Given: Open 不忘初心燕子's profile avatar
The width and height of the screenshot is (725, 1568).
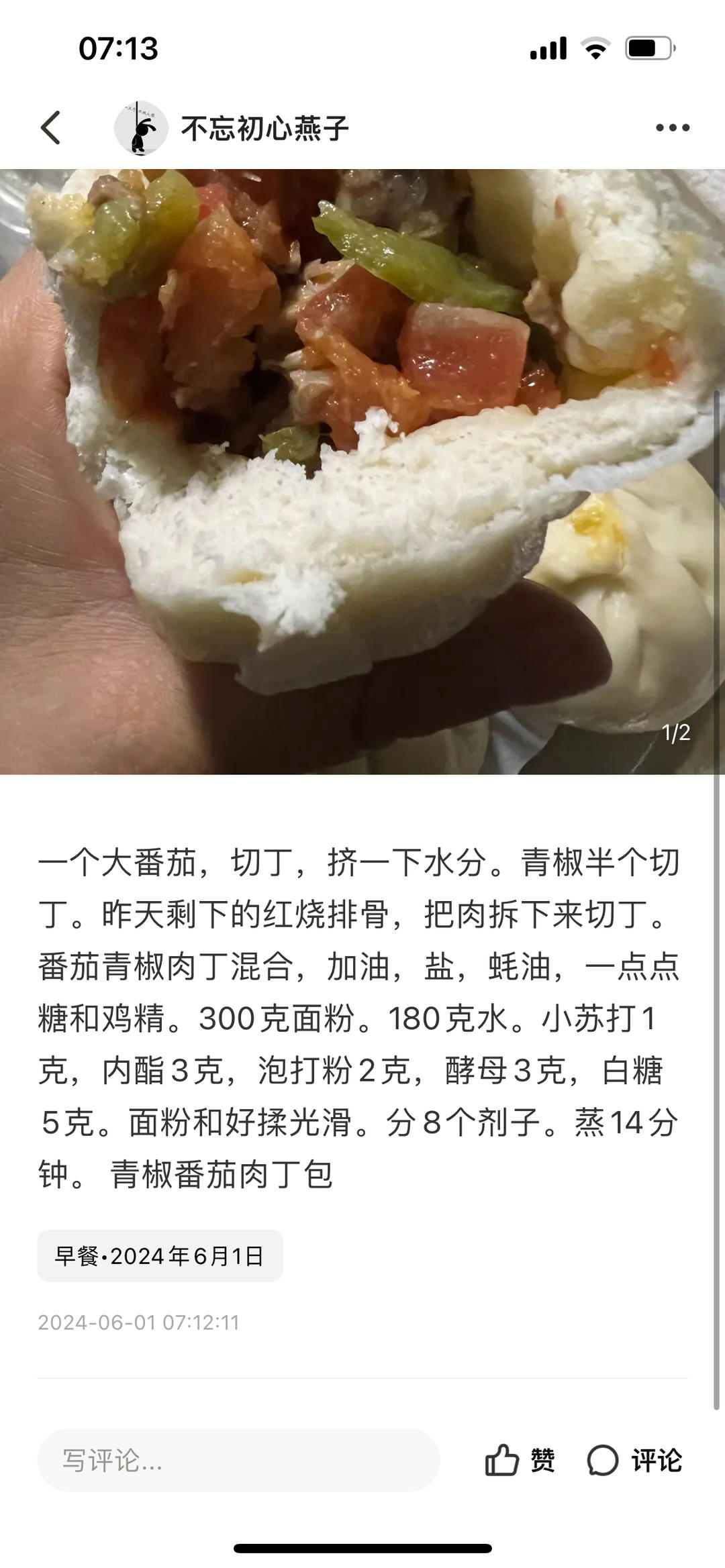Looking at the screenshot, I should click(x=140, y=127).
